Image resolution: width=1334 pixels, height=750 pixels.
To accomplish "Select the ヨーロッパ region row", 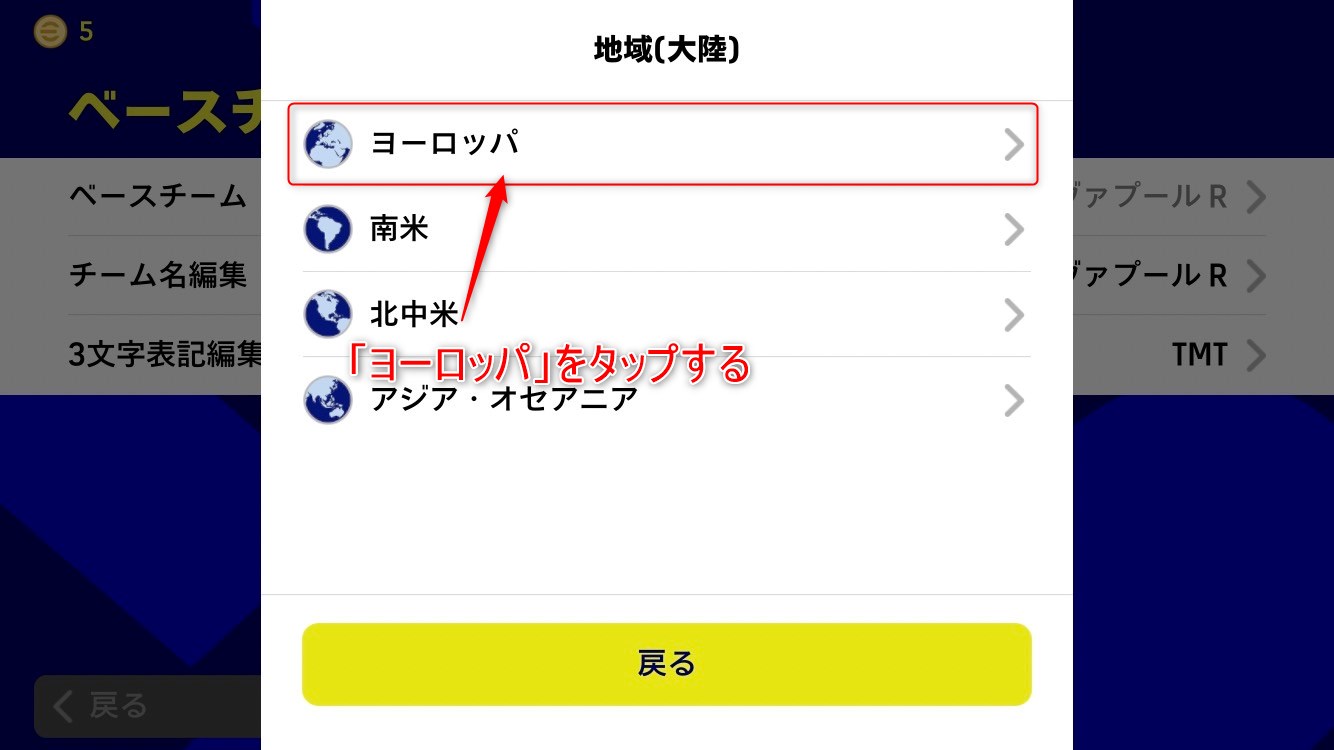I will (664, 144).
